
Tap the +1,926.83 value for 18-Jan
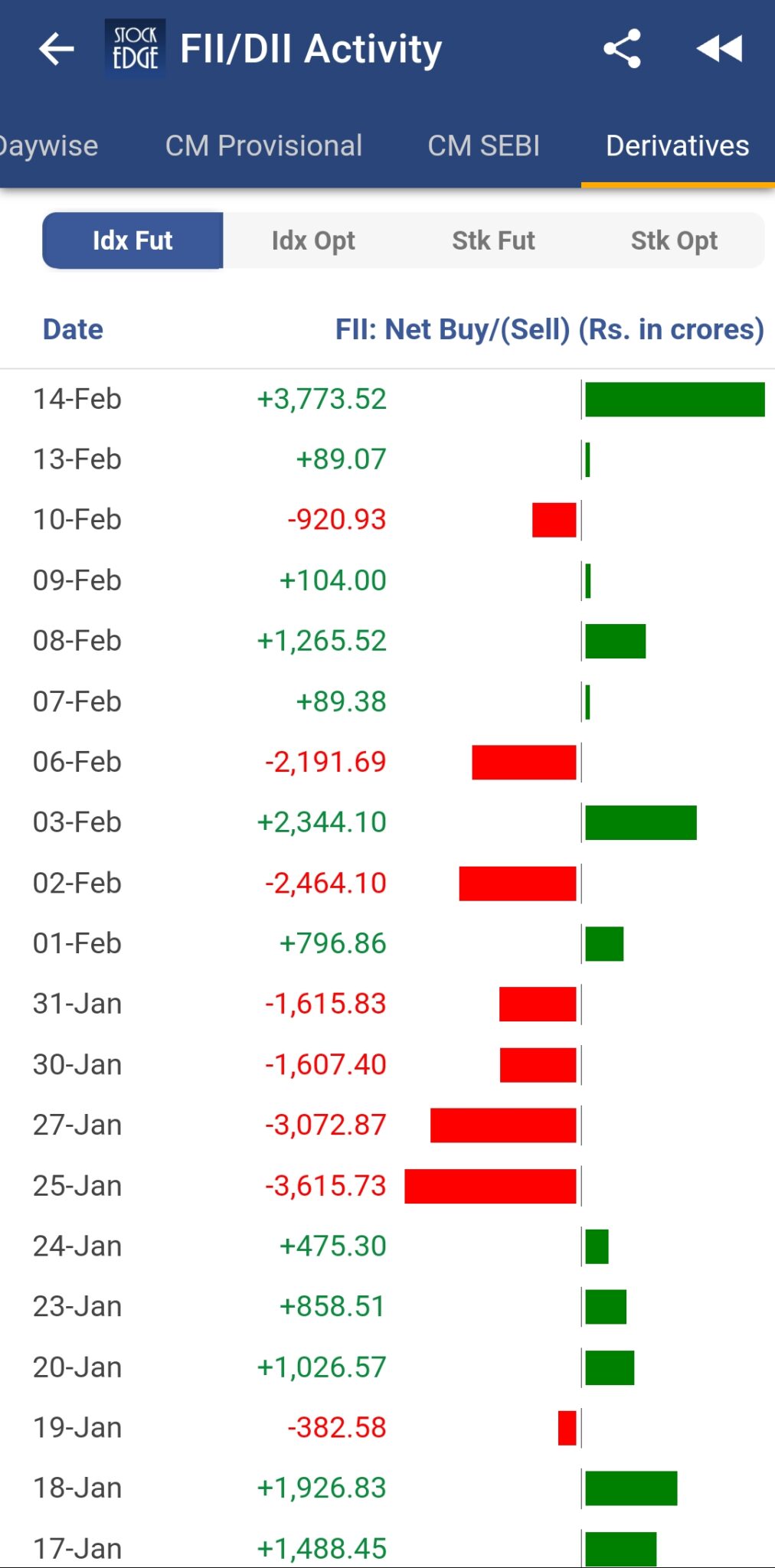tap(328, 1488)
